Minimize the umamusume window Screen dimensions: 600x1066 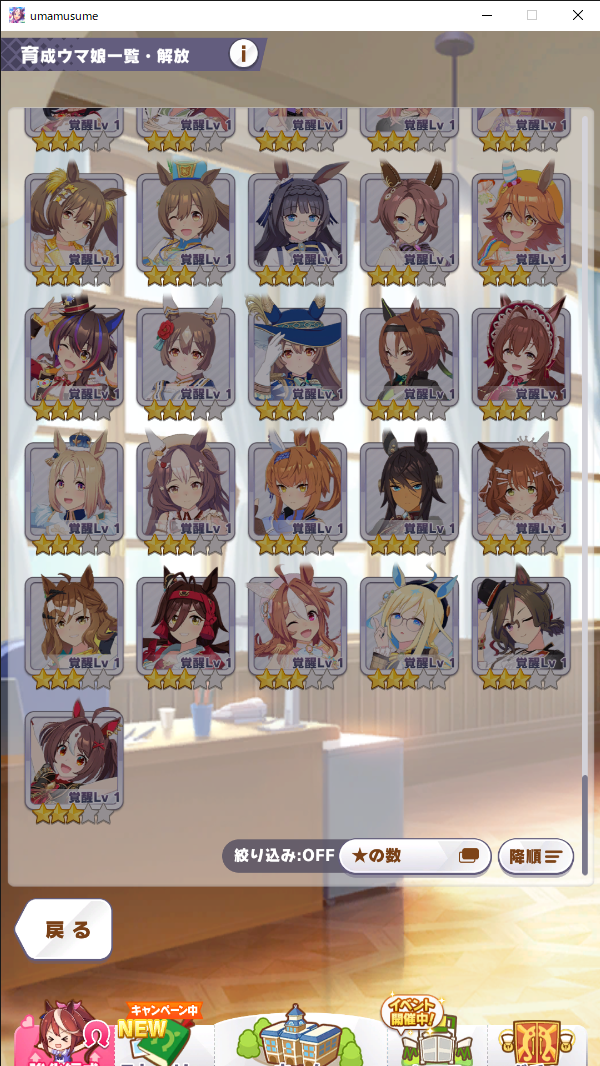coord(487,15)
